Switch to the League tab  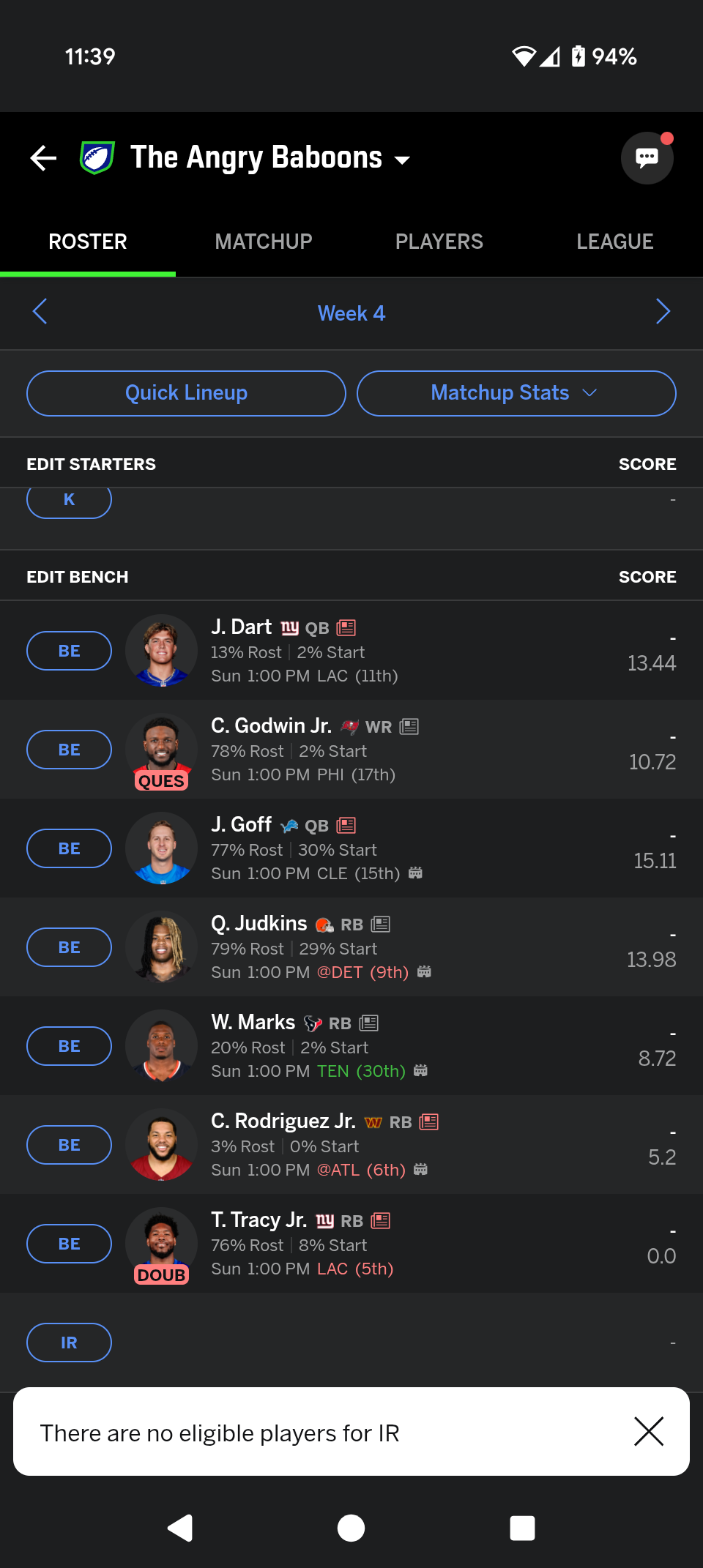point(615,242)
